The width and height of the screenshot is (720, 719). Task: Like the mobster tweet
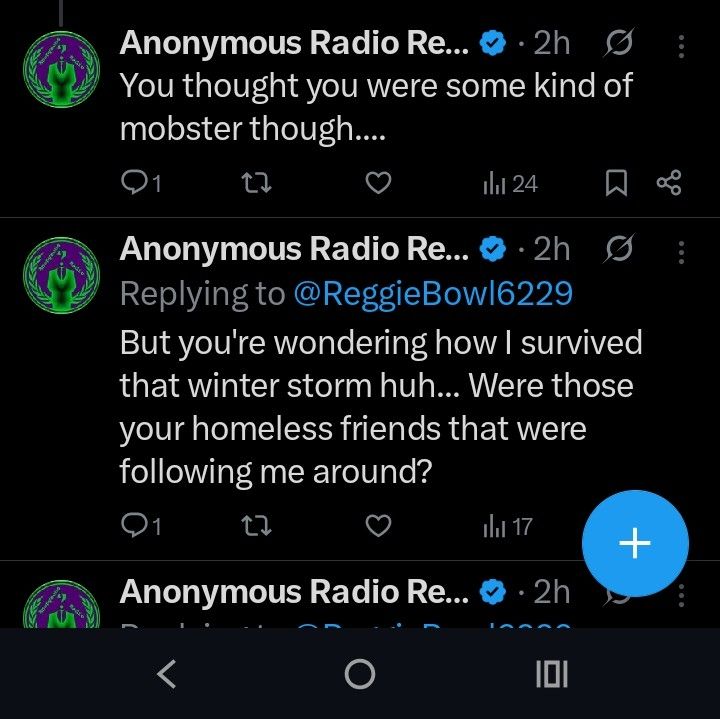[377, 183]
